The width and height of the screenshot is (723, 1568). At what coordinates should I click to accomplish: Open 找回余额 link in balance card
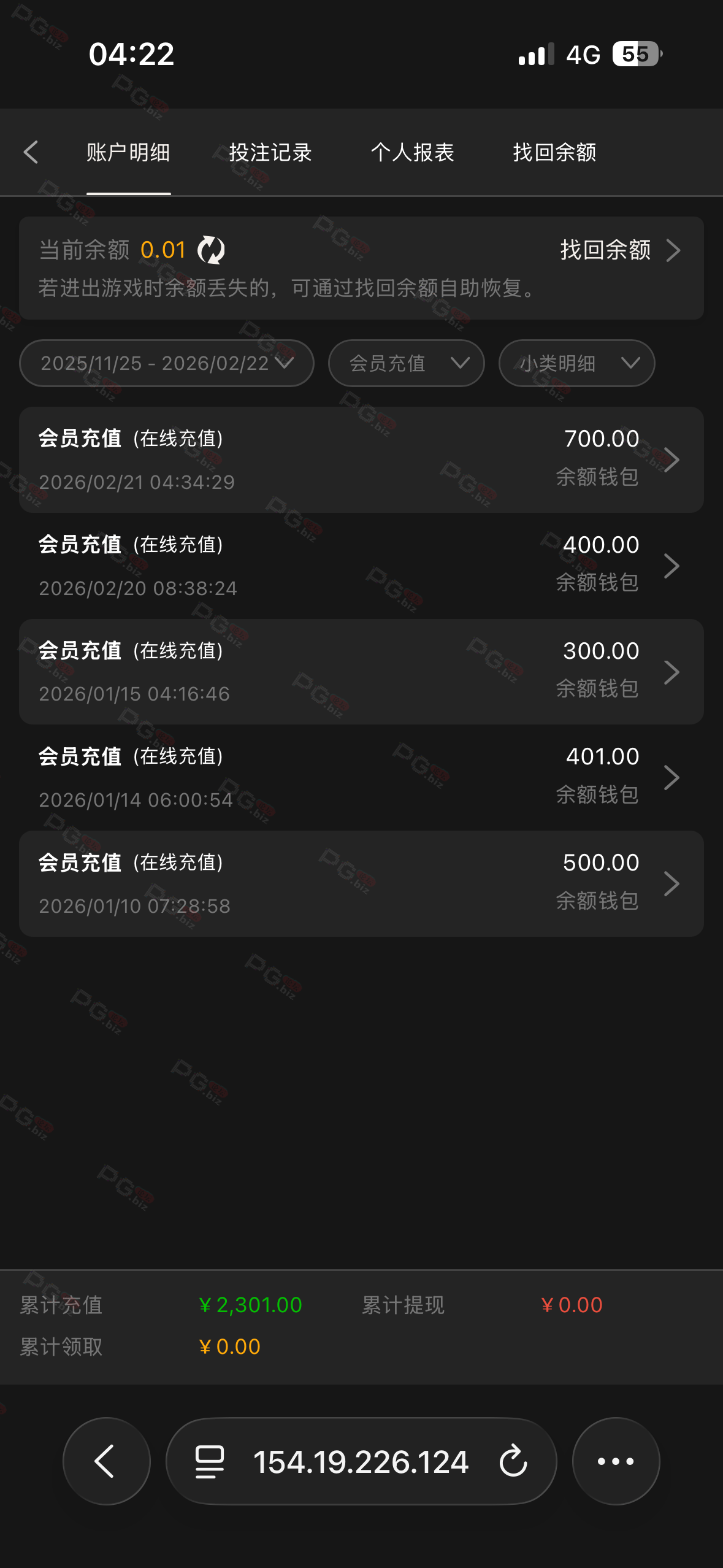pyautogui.click(x=619, y=250)
